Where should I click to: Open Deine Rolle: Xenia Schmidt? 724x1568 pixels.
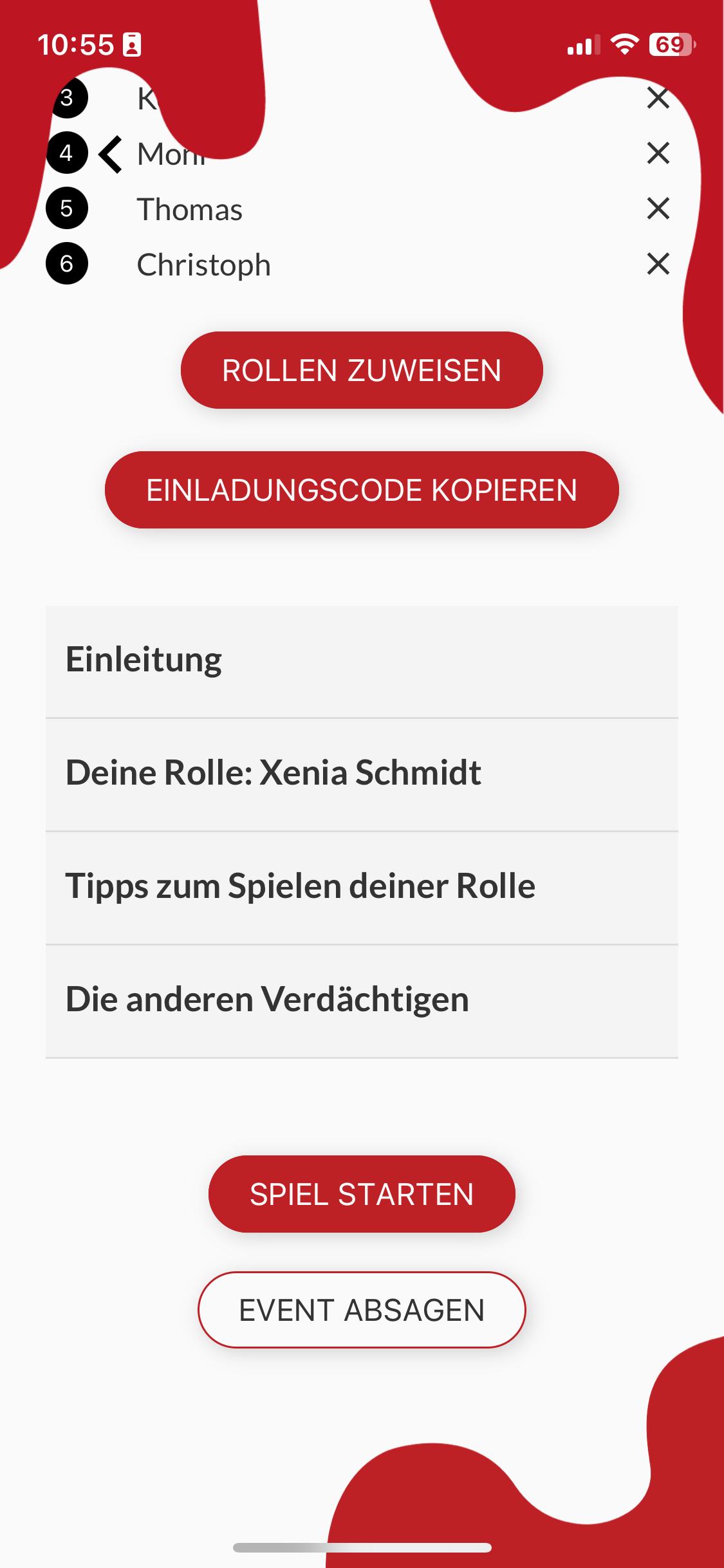[x=362, y=774]
